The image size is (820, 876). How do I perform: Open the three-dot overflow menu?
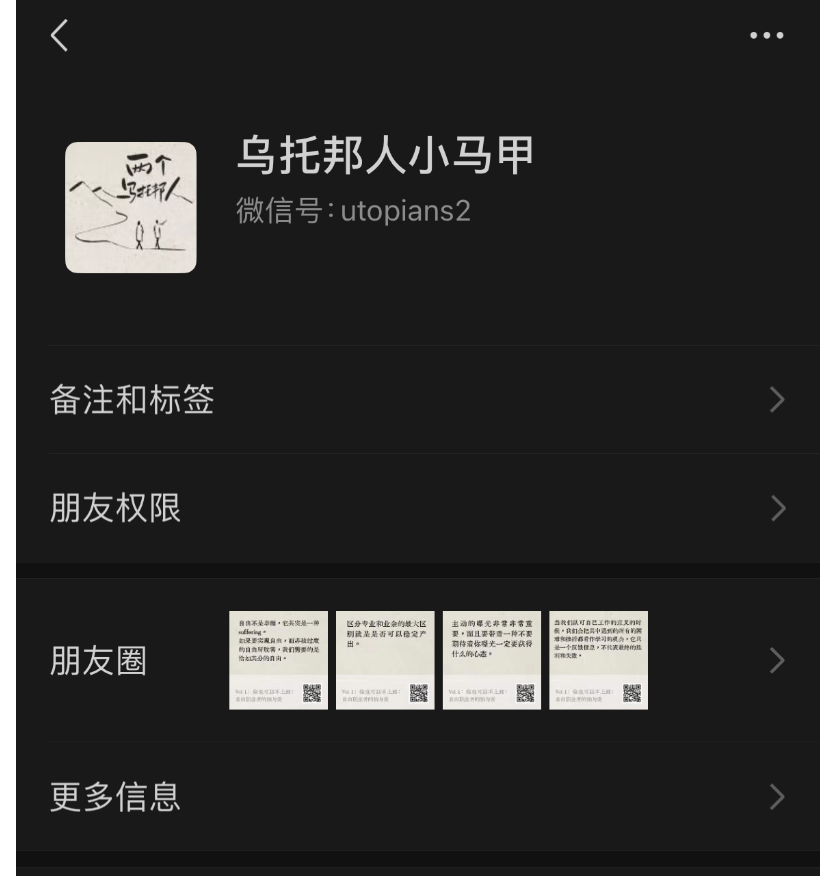click(766, 36)
